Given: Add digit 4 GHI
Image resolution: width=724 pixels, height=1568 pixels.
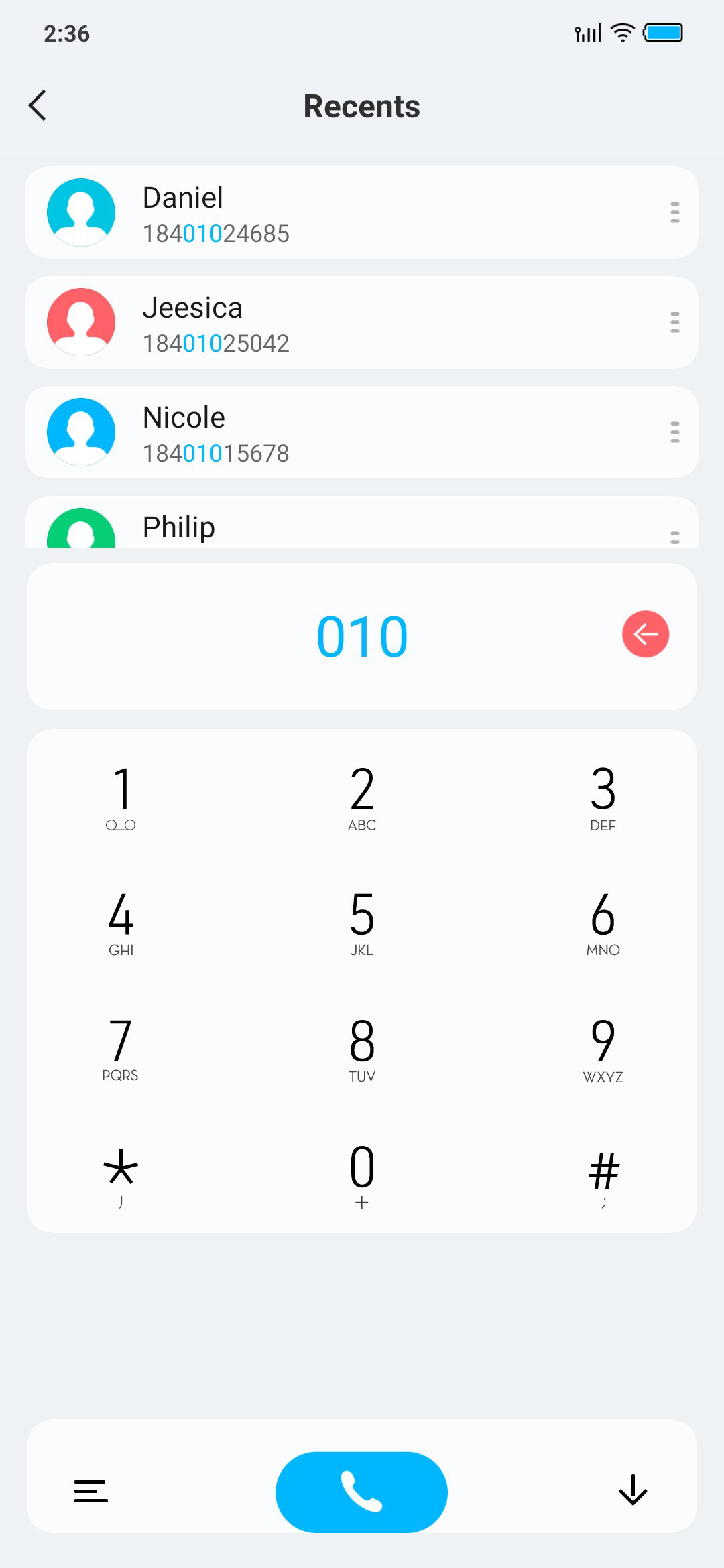Looking at the screenshot, I should coord(121,923).
